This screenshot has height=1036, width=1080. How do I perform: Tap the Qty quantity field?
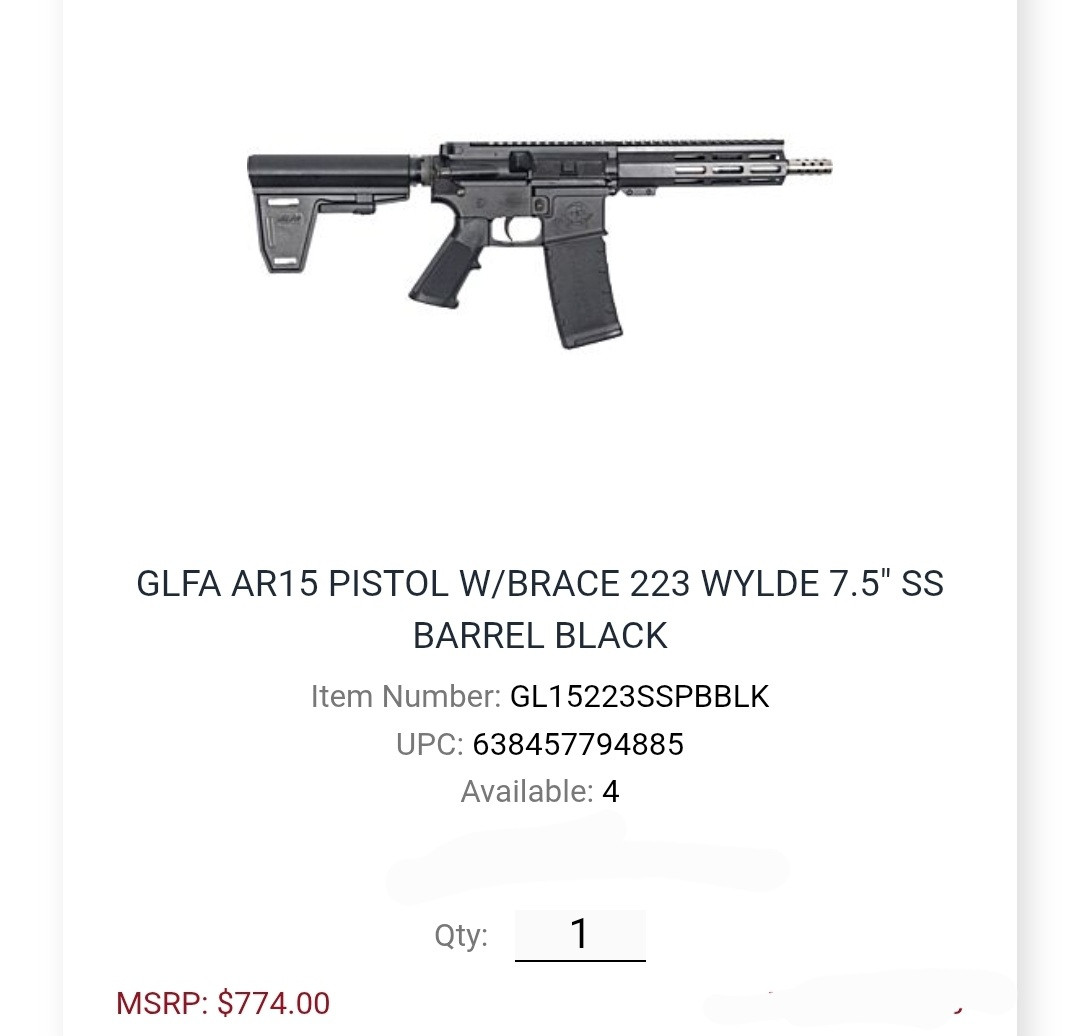coord(580,935)
